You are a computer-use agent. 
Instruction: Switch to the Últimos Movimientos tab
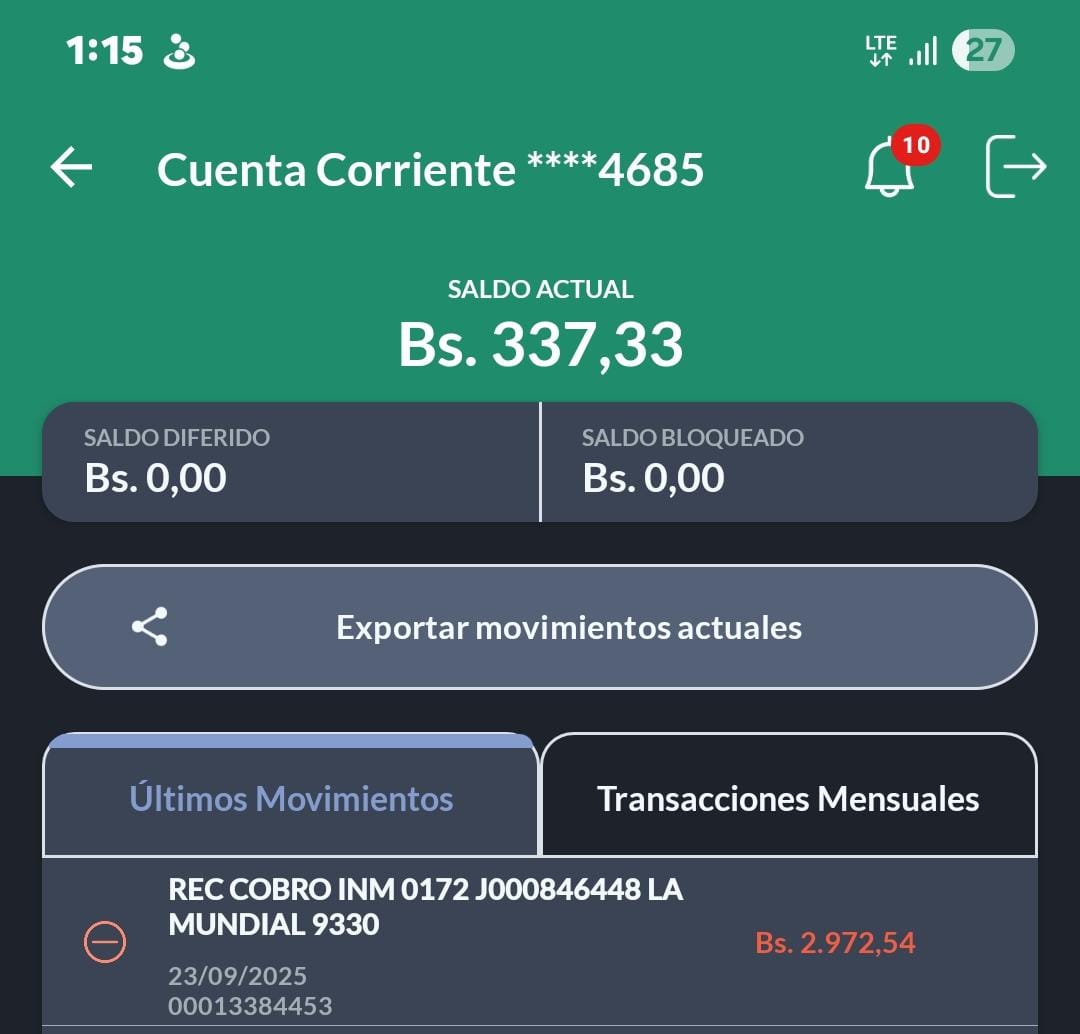point(291,798)
